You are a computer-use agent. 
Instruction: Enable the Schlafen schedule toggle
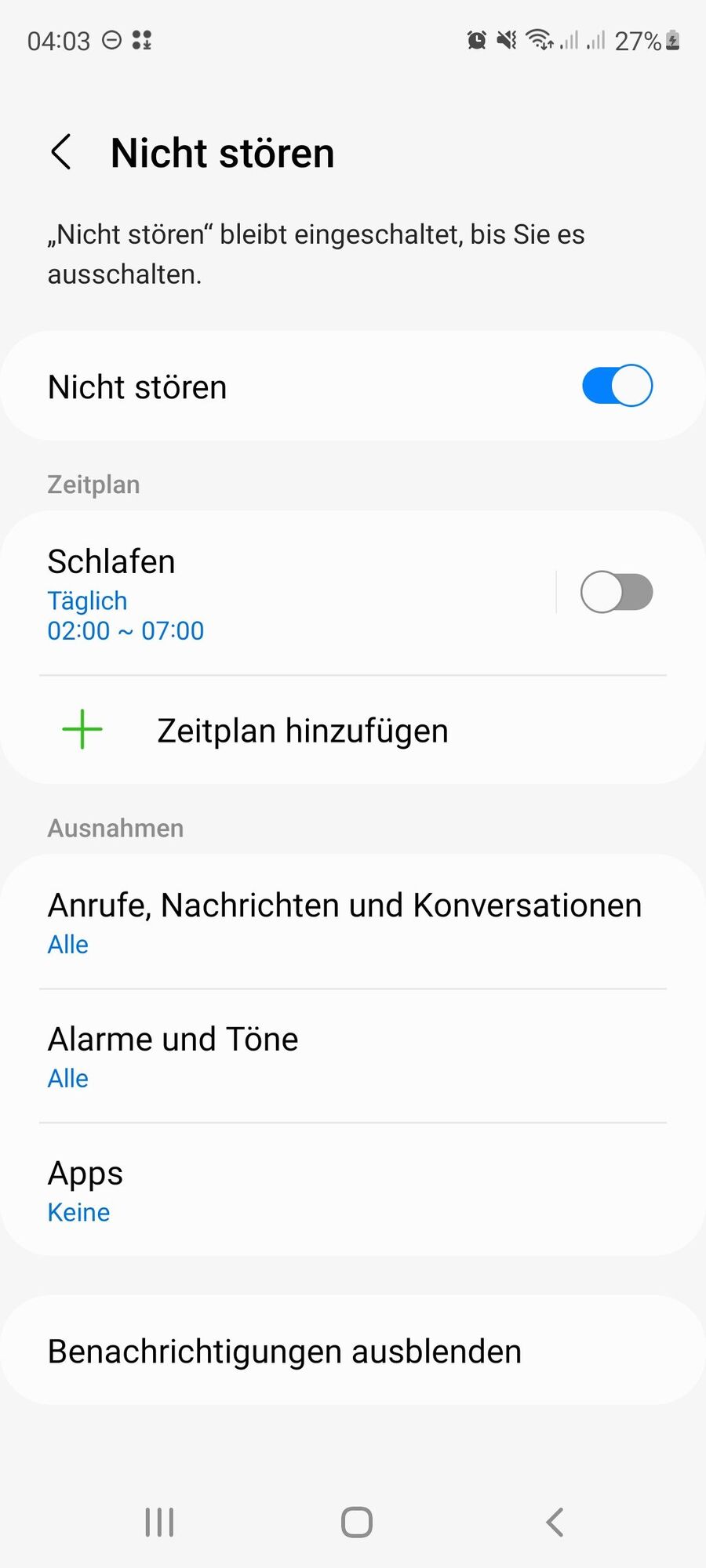(617, 592)
